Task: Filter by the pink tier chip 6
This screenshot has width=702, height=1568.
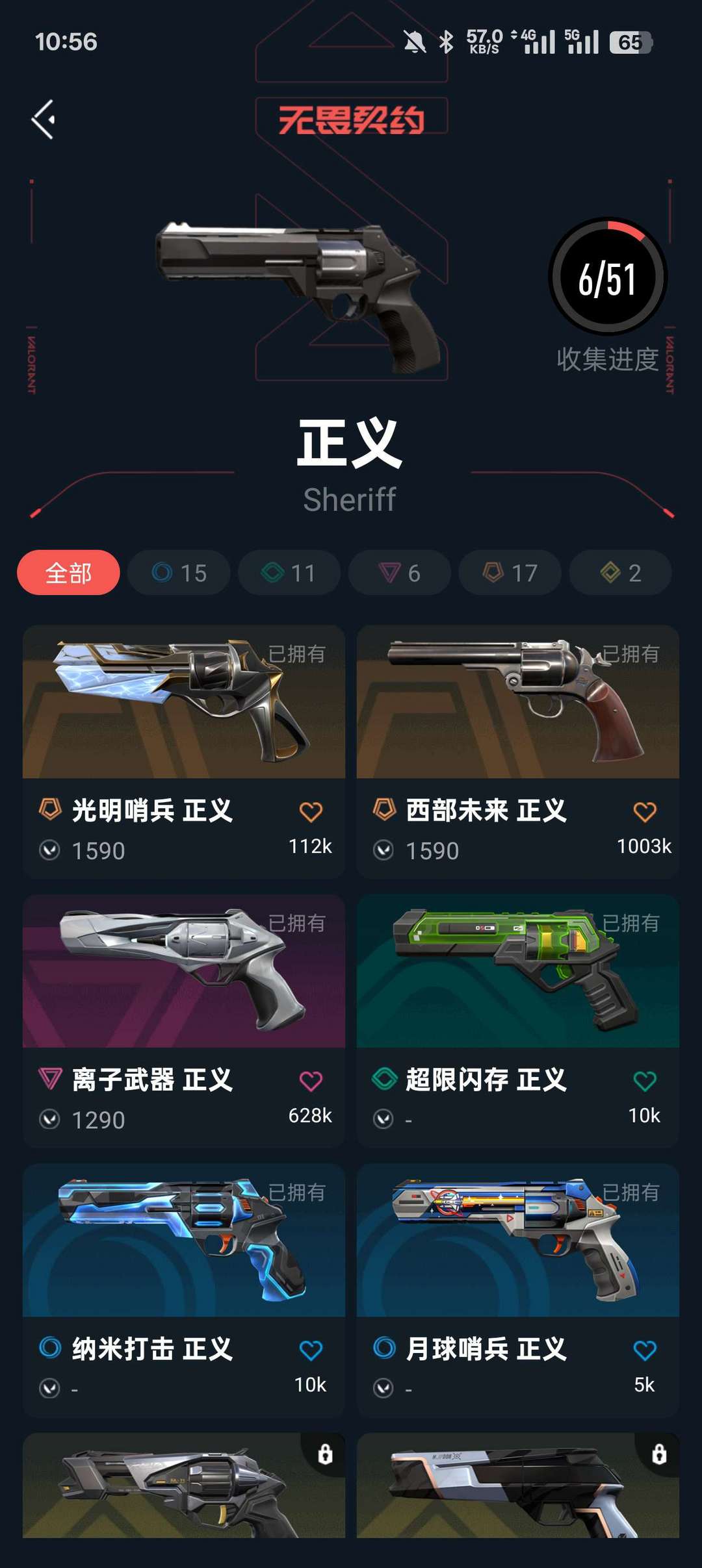Action: tap(399, 573)
